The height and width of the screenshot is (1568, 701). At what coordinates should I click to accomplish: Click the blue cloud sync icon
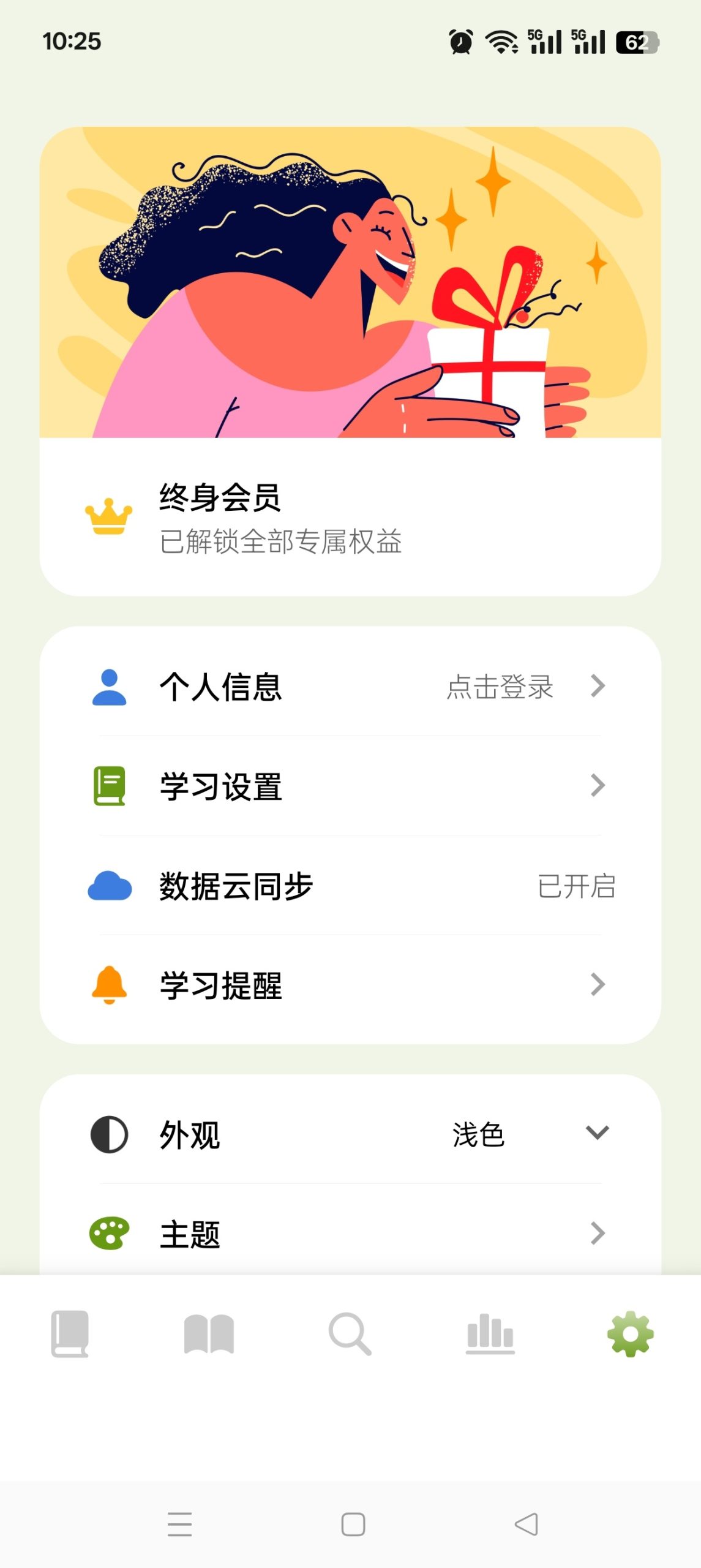109,888
